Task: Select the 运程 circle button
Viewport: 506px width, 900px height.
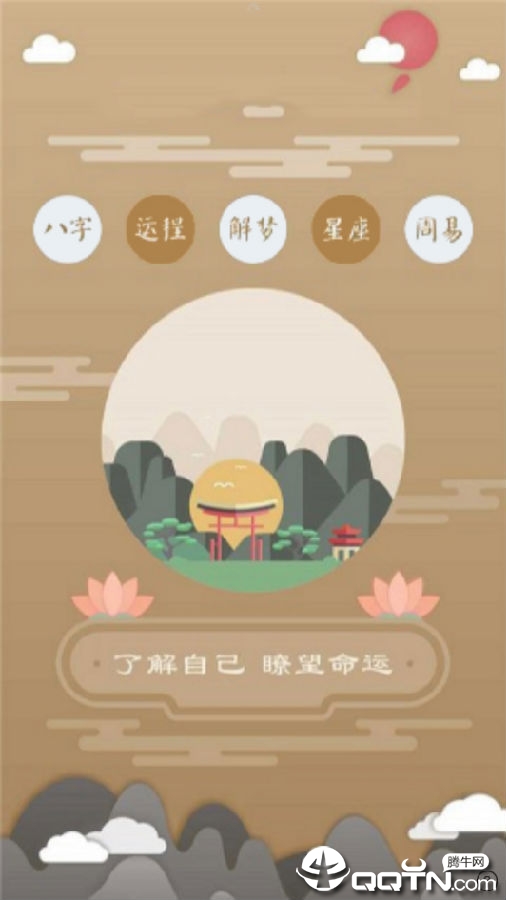Action: [x=160, y=229]
